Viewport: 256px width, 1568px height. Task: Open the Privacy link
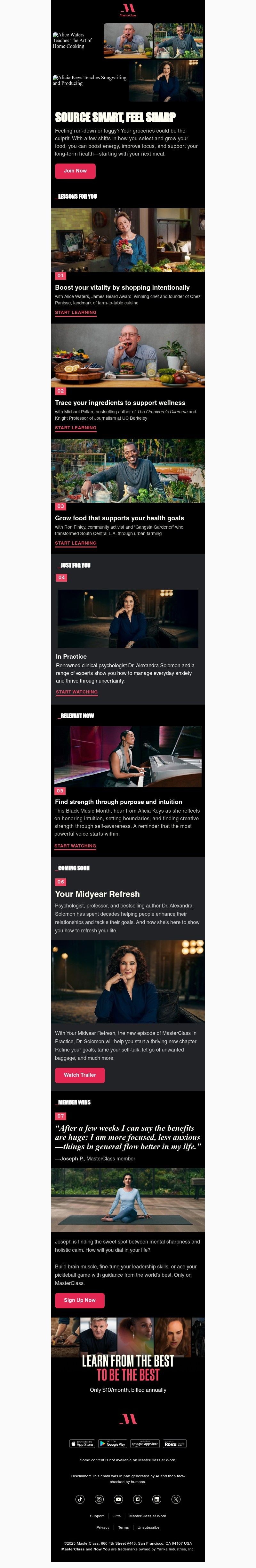tap(102, 1527)
